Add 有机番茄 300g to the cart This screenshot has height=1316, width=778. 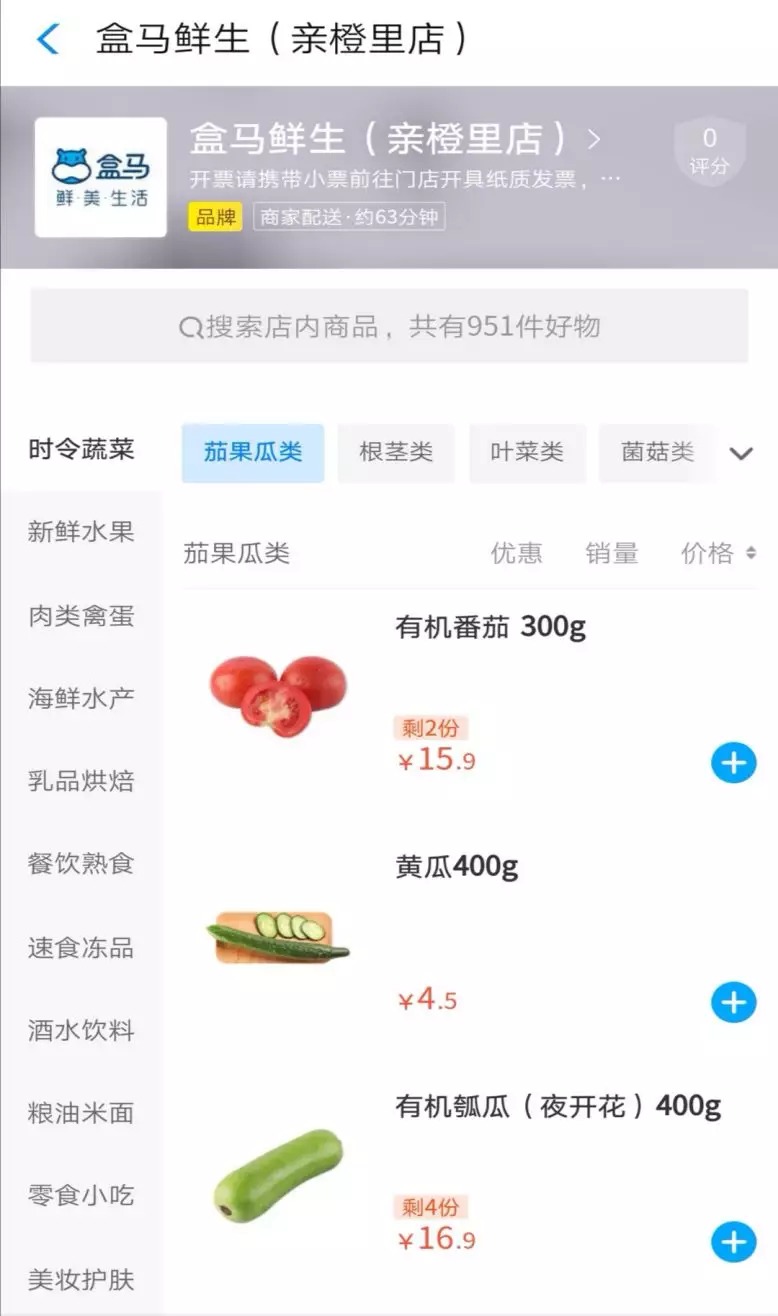(x=734, y=763)
